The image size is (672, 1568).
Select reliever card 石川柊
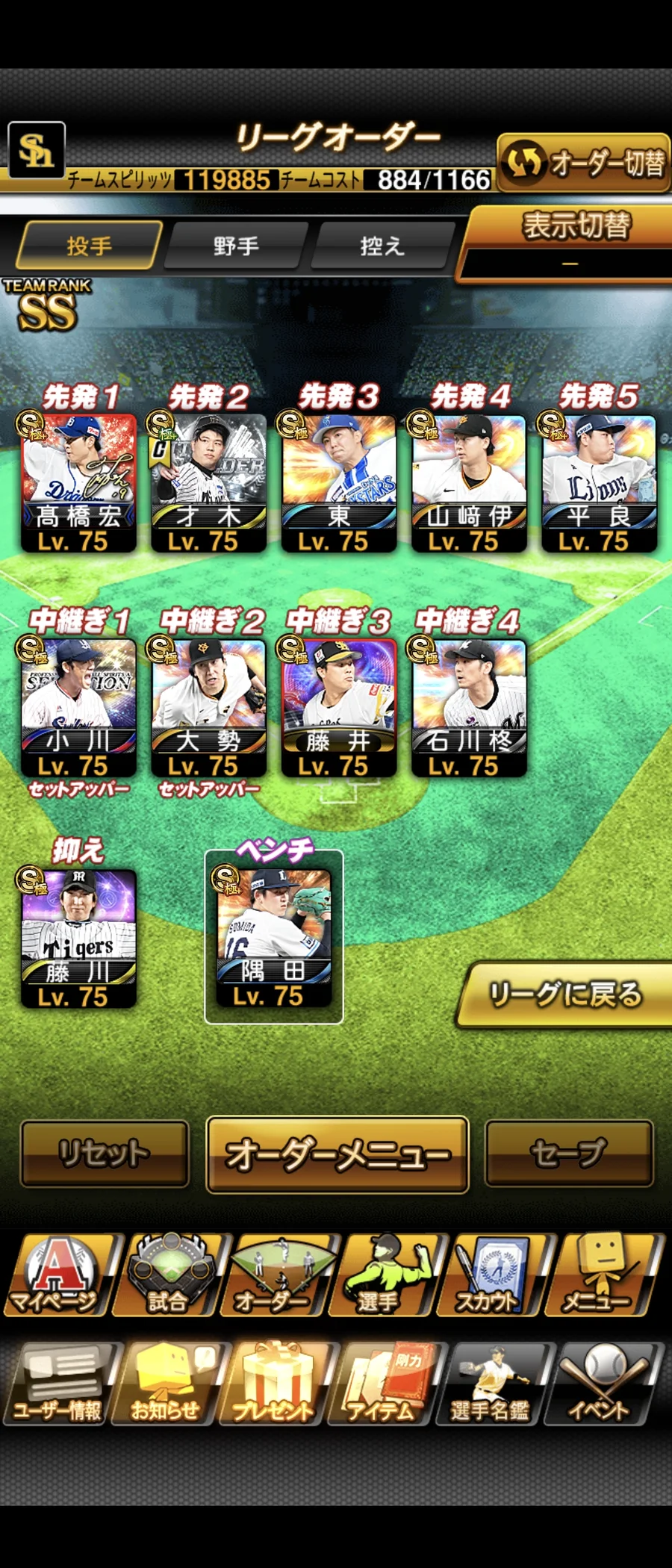[468, 708]
